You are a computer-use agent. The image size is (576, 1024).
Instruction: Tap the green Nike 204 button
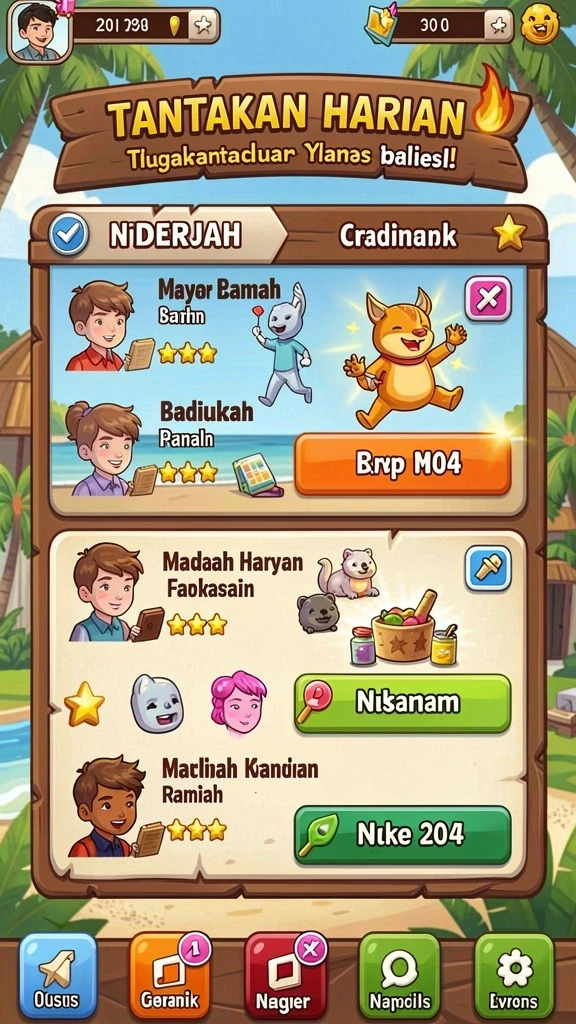click(402, 835)
